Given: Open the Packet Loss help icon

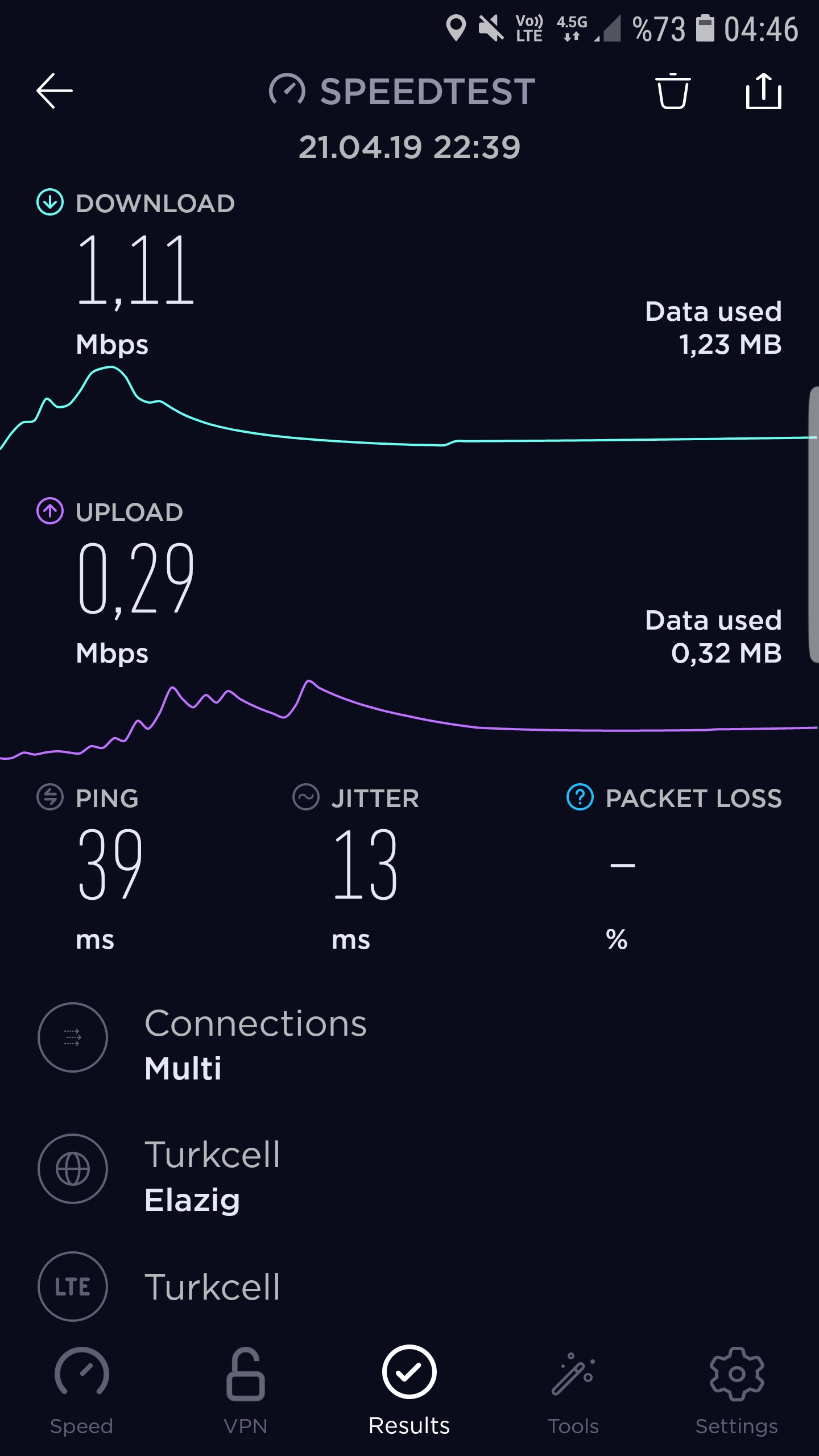Looking at the screenshot, I should coord(580,797).
